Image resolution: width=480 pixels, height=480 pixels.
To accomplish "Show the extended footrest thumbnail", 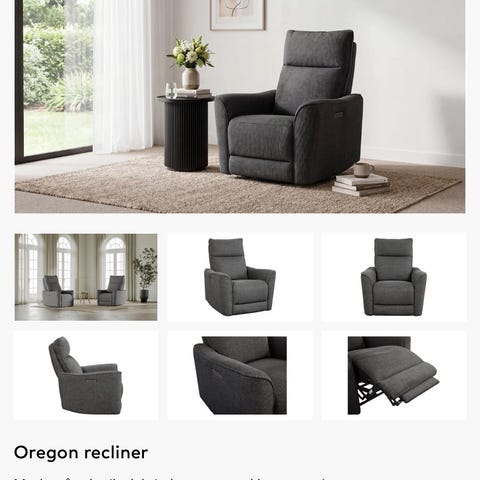I will [394, 375].
